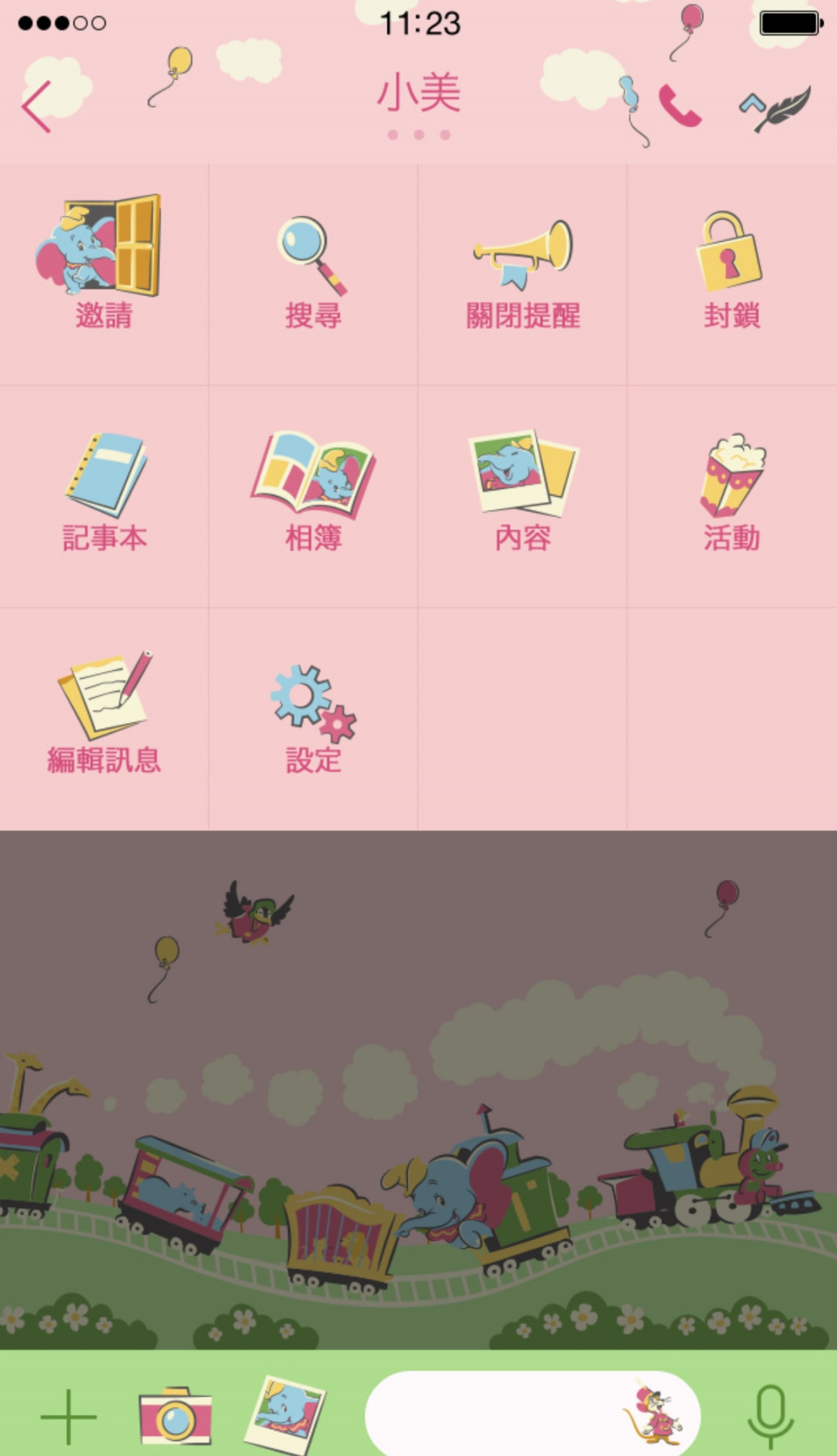Focus the message input field
837x1456 pixels.
[x=494, y=1414]
